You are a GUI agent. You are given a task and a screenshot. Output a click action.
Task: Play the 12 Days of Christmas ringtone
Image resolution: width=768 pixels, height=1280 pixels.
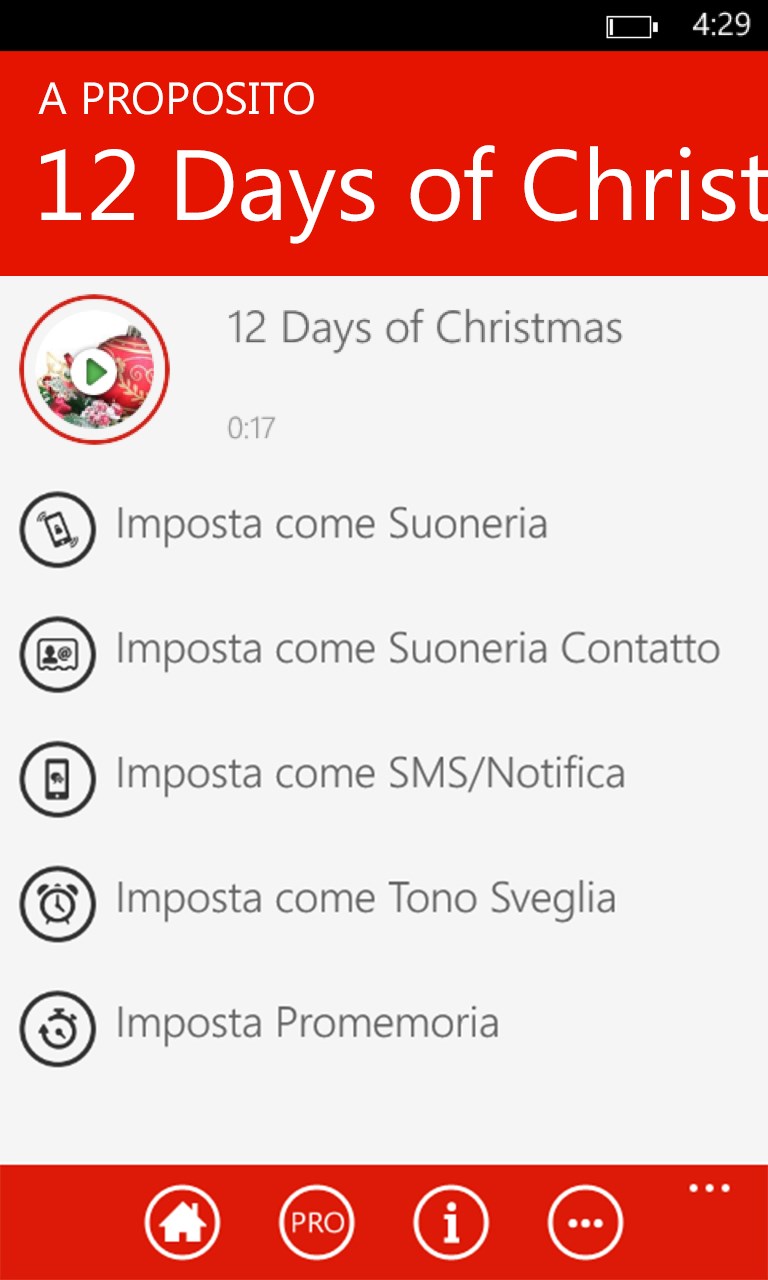coord(94,371)
